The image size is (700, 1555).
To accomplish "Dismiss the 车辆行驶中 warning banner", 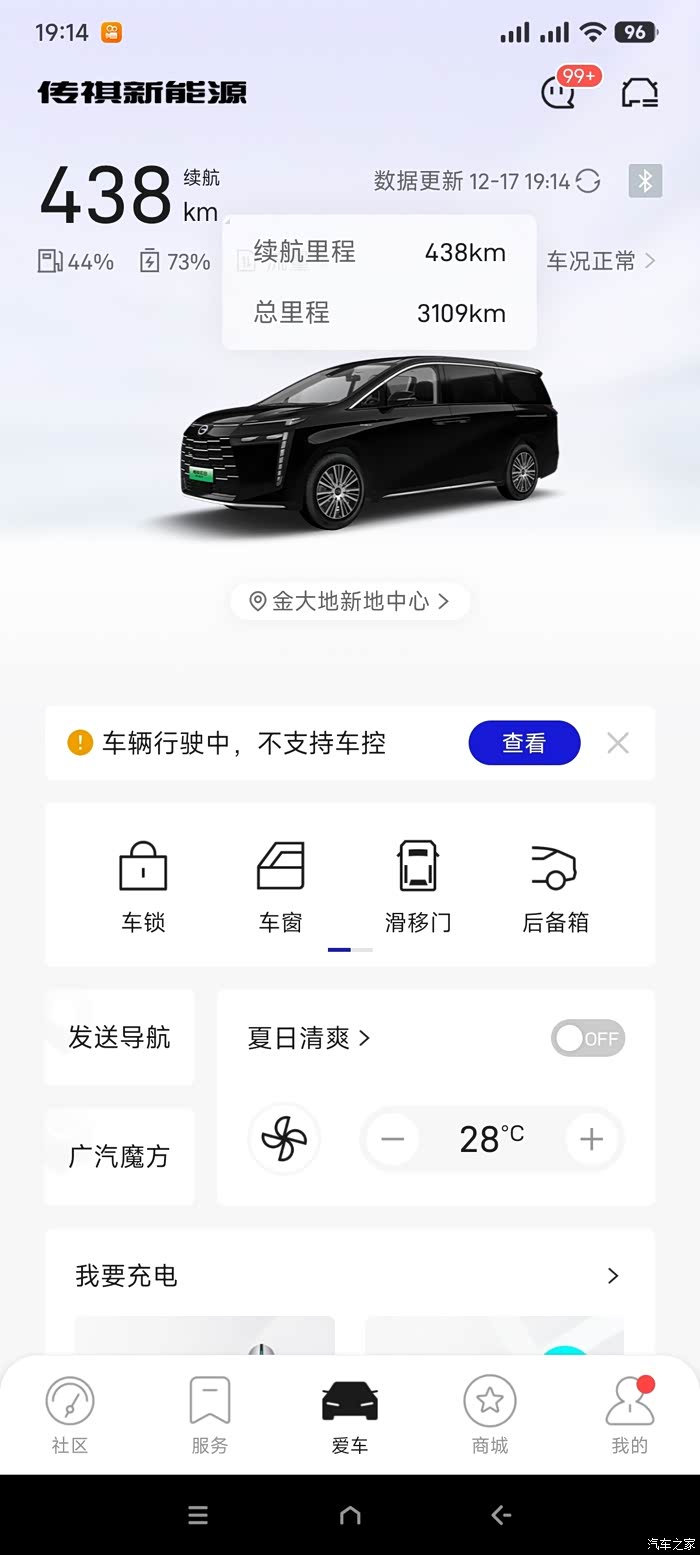I will (x=618, y=743).
